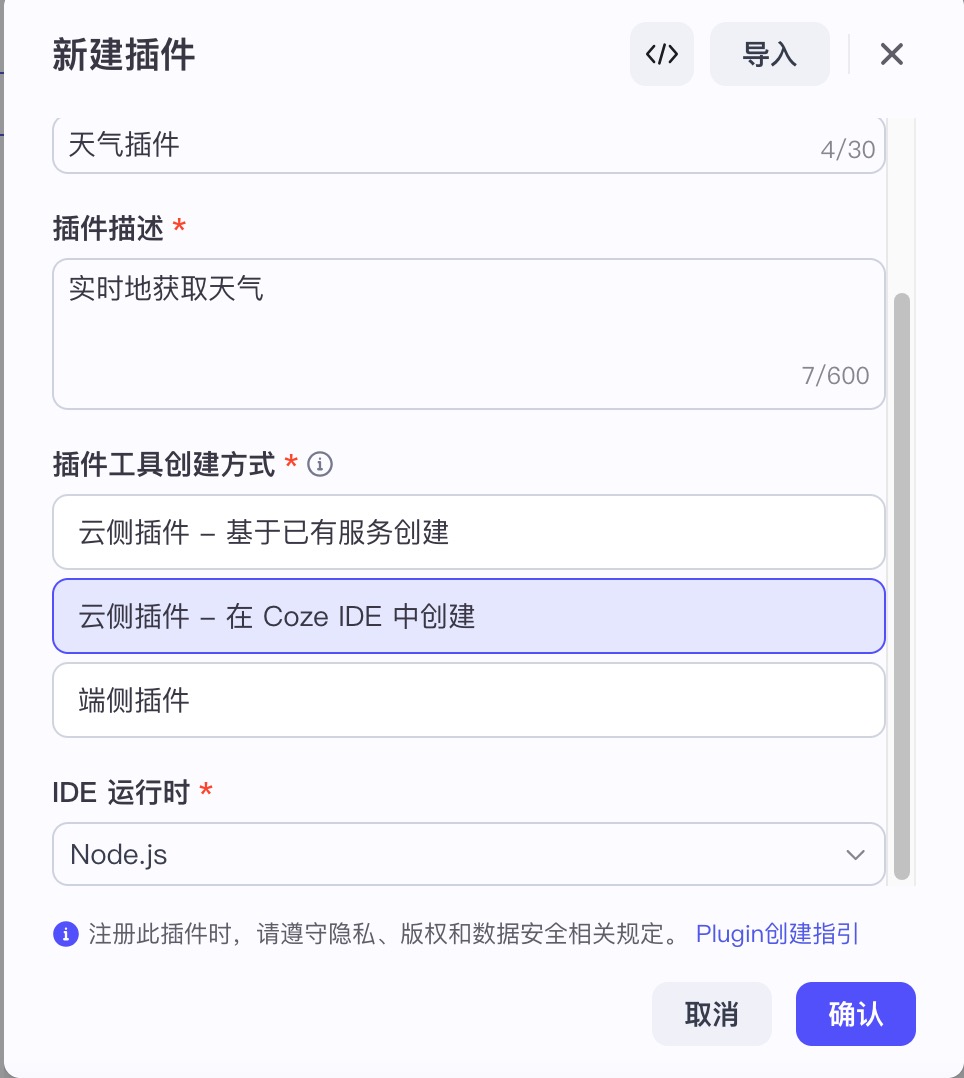Click the code (</>) icon in the header
Viewport: 964px width, 1078px height.
(x=661, y=54)
